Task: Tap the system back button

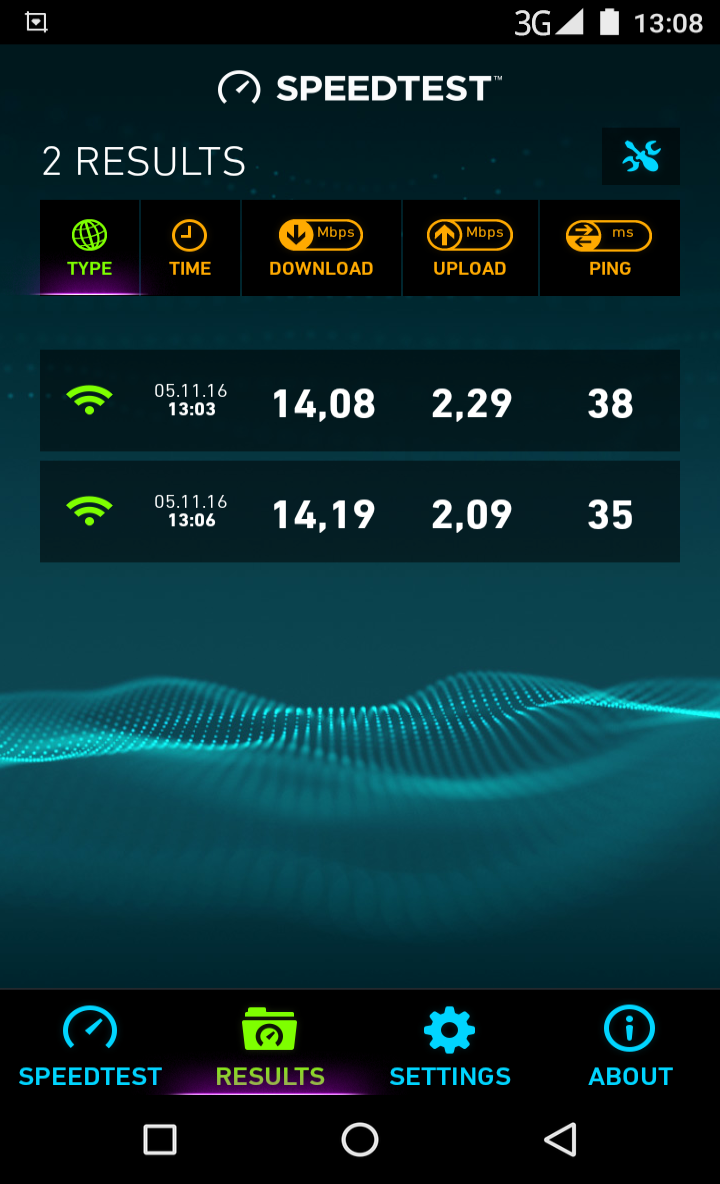Action: tap(561, 1139)
